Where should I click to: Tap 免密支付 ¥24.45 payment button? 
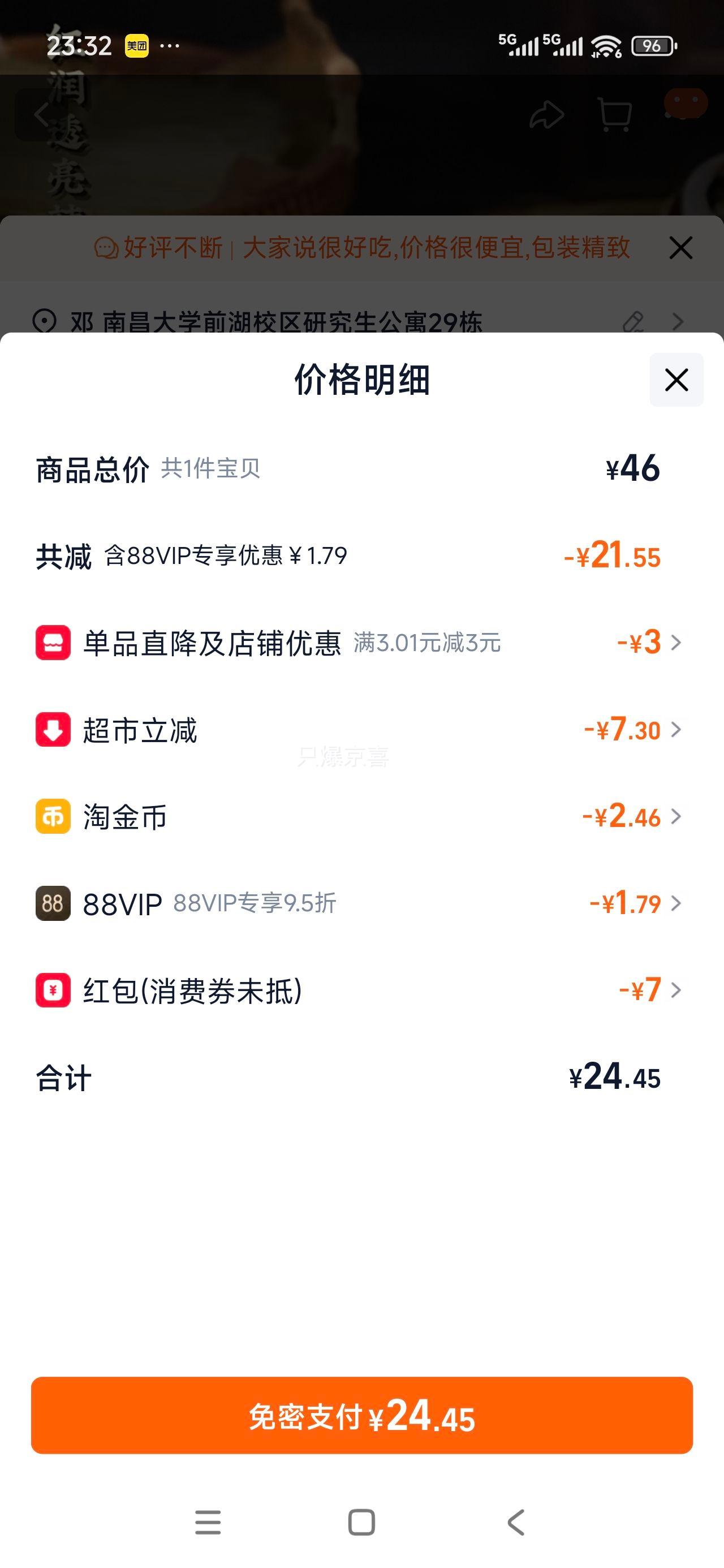point(361,1418)
